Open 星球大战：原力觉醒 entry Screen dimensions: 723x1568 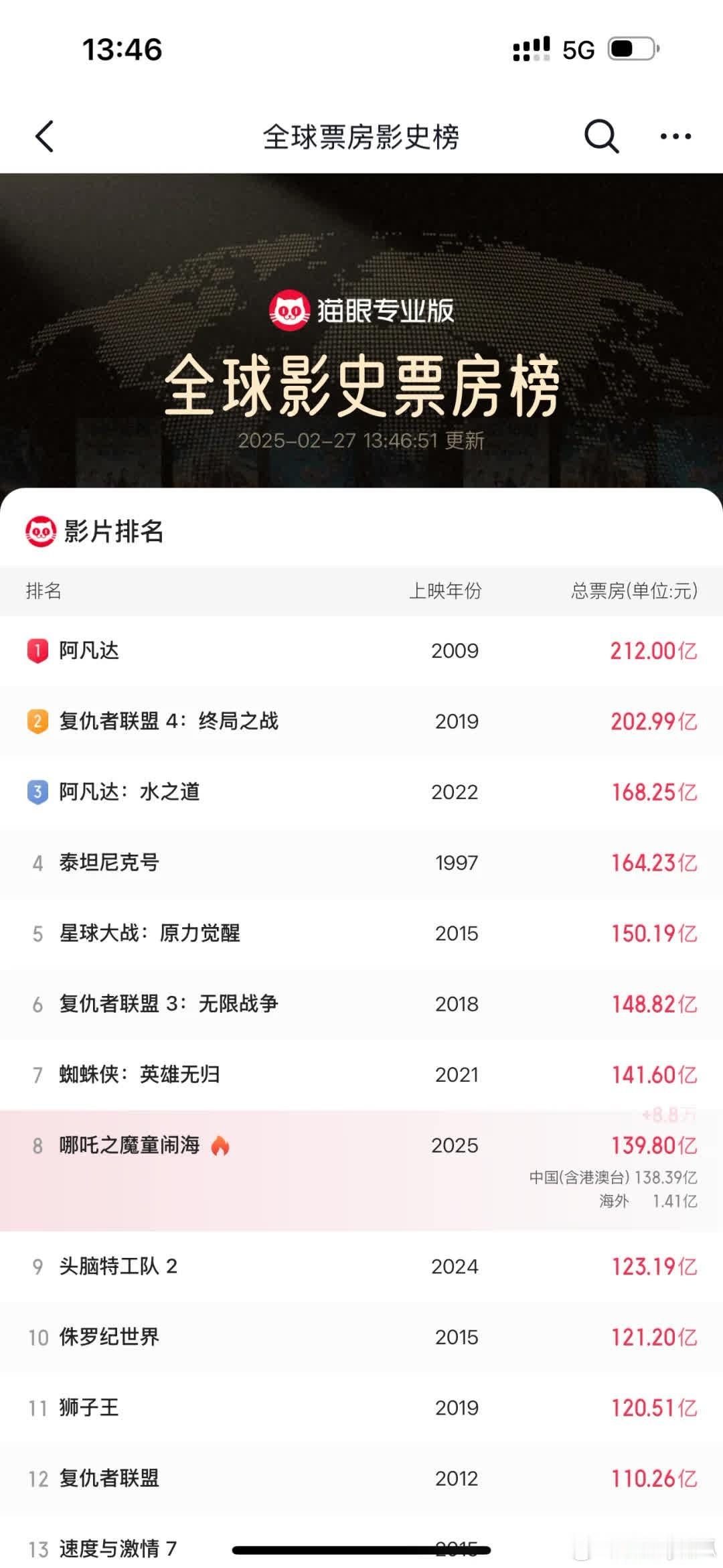[150, 933]
